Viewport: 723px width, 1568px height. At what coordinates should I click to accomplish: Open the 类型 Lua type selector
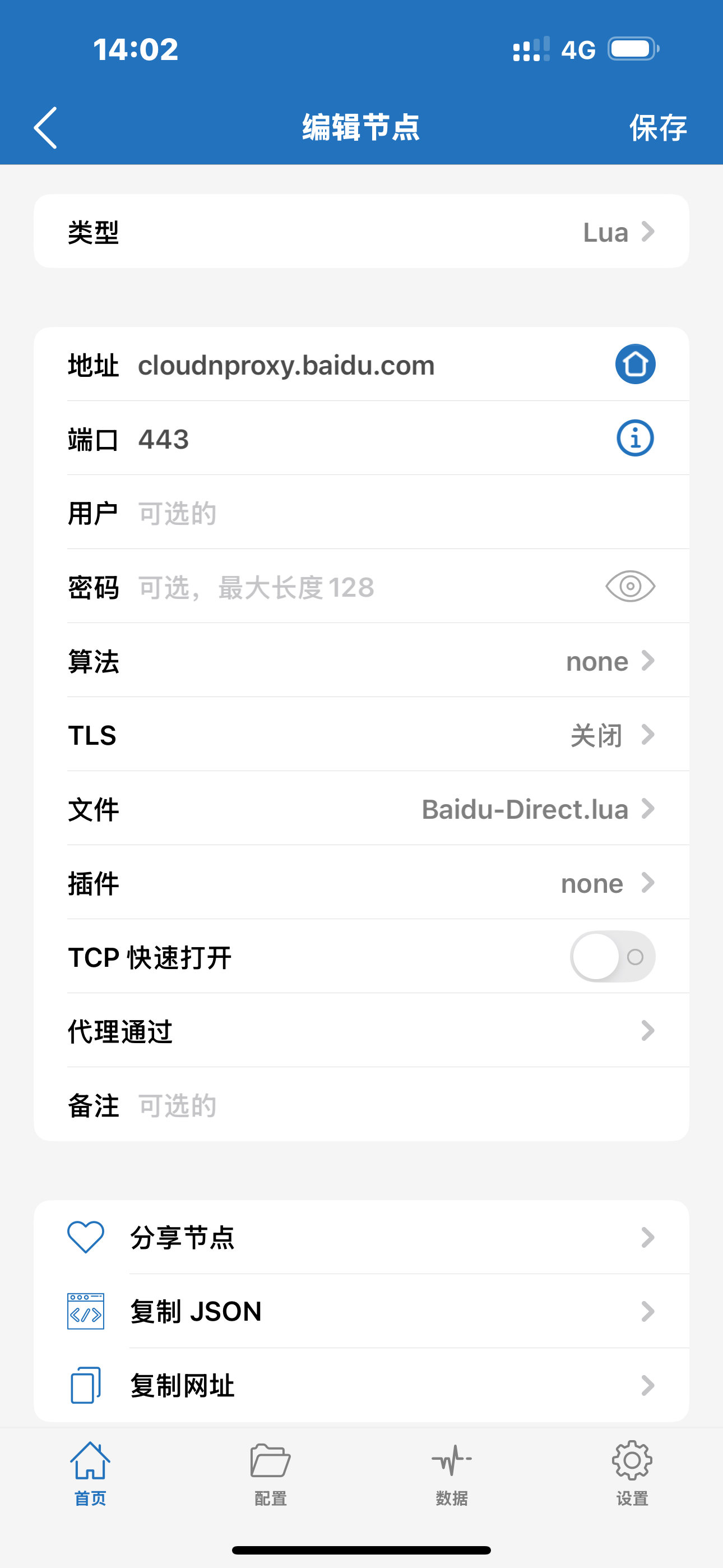coord(361,232)
